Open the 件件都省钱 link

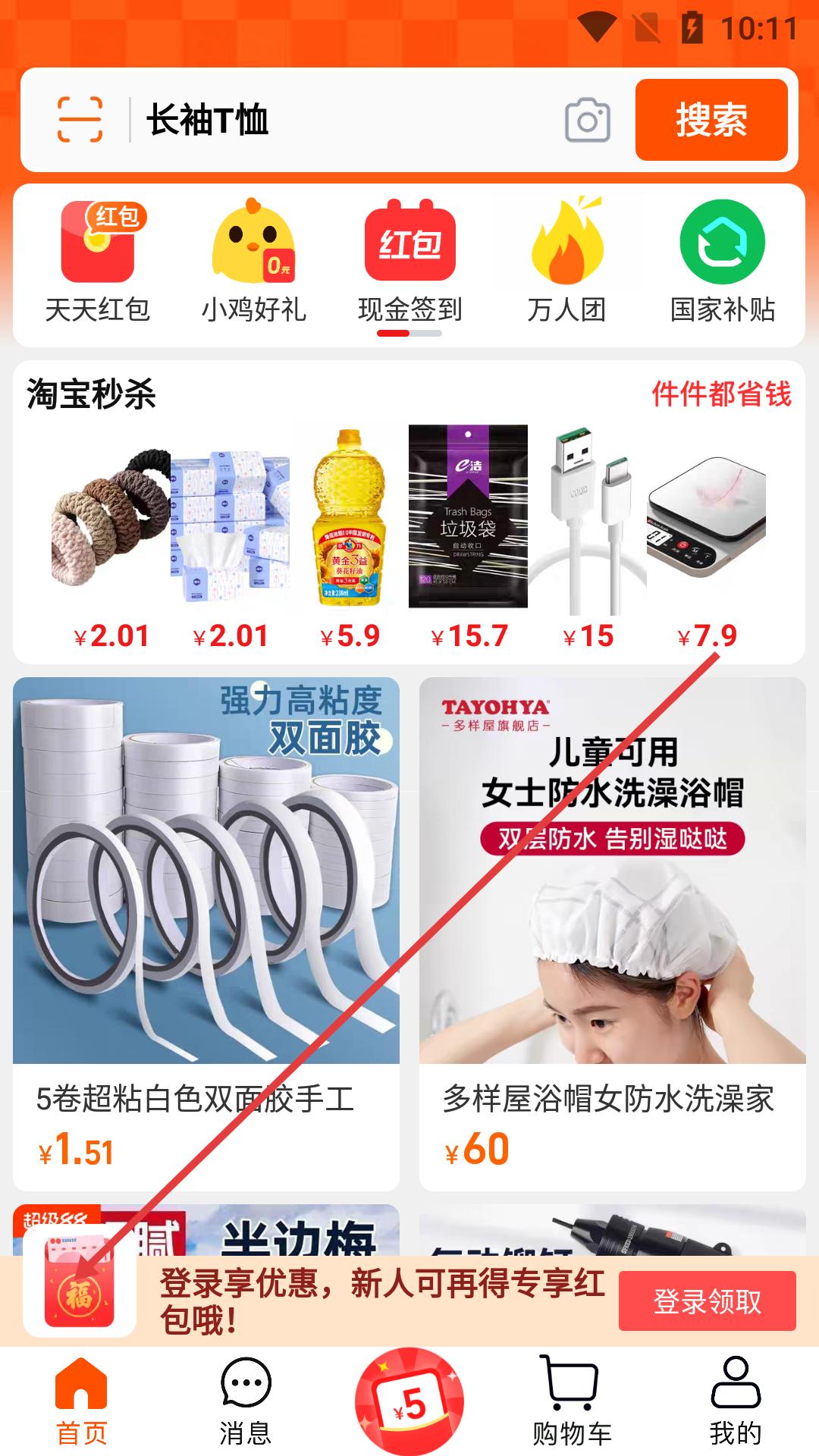coord(721,394)
